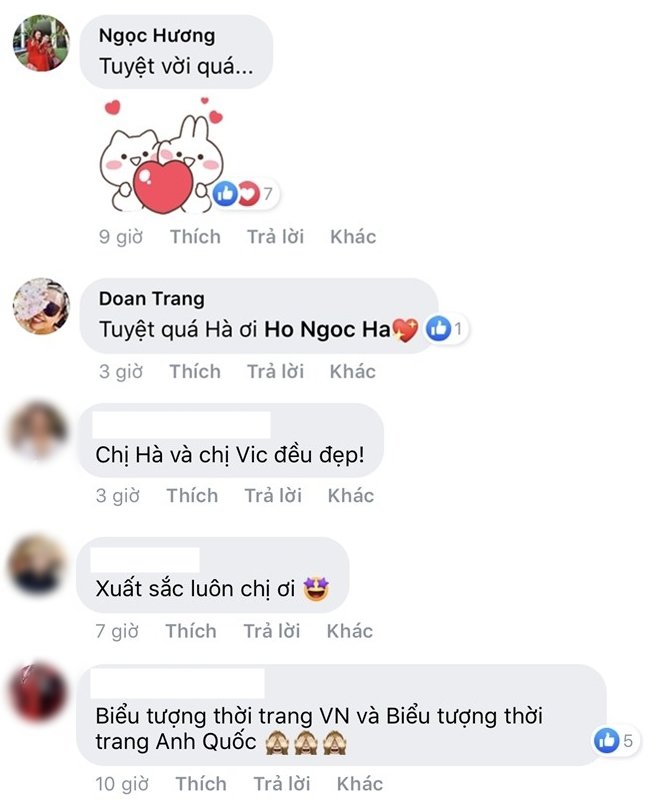Reply to Ngọc Hương's comment
The image size is (656, 805).
pyautogui.click(x=275, y=237)
